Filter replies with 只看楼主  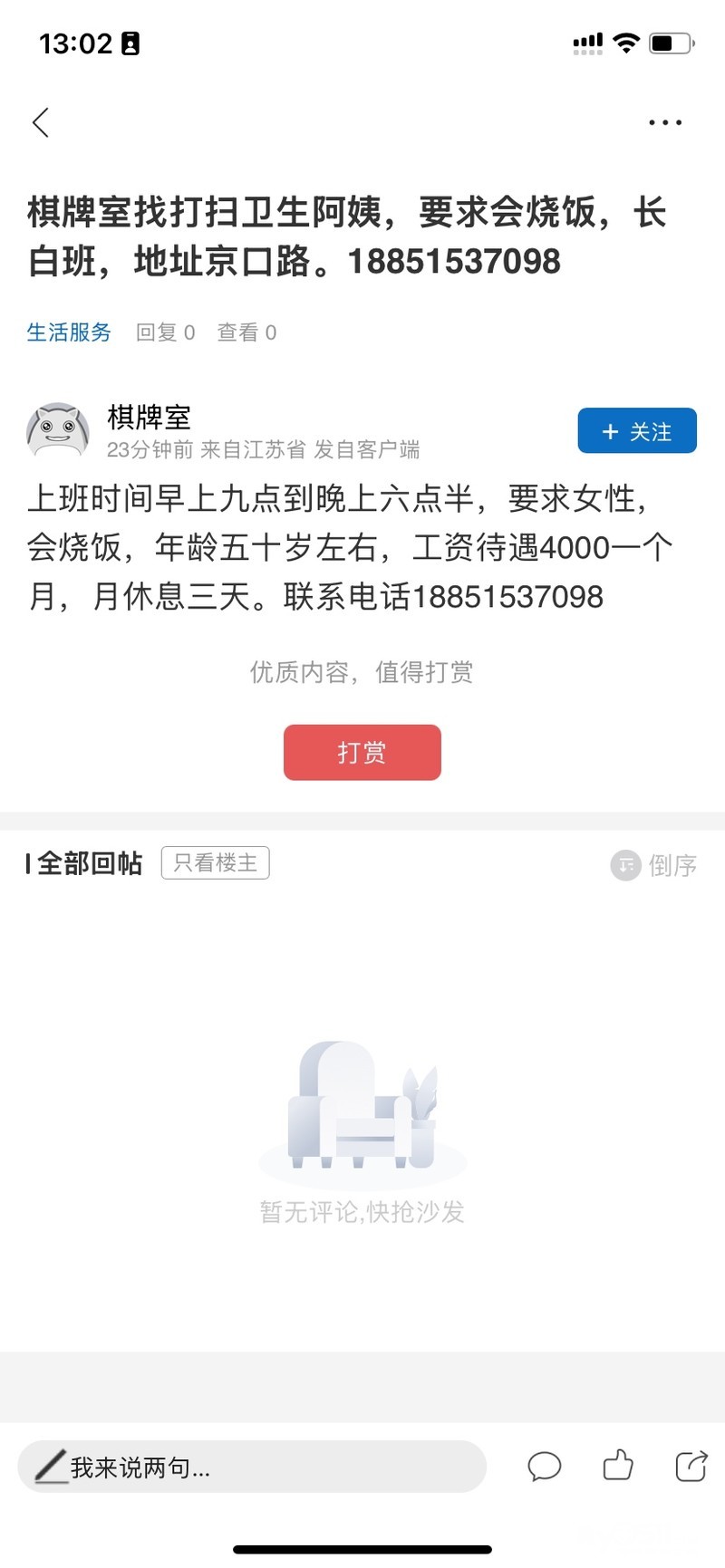[216, 862]
